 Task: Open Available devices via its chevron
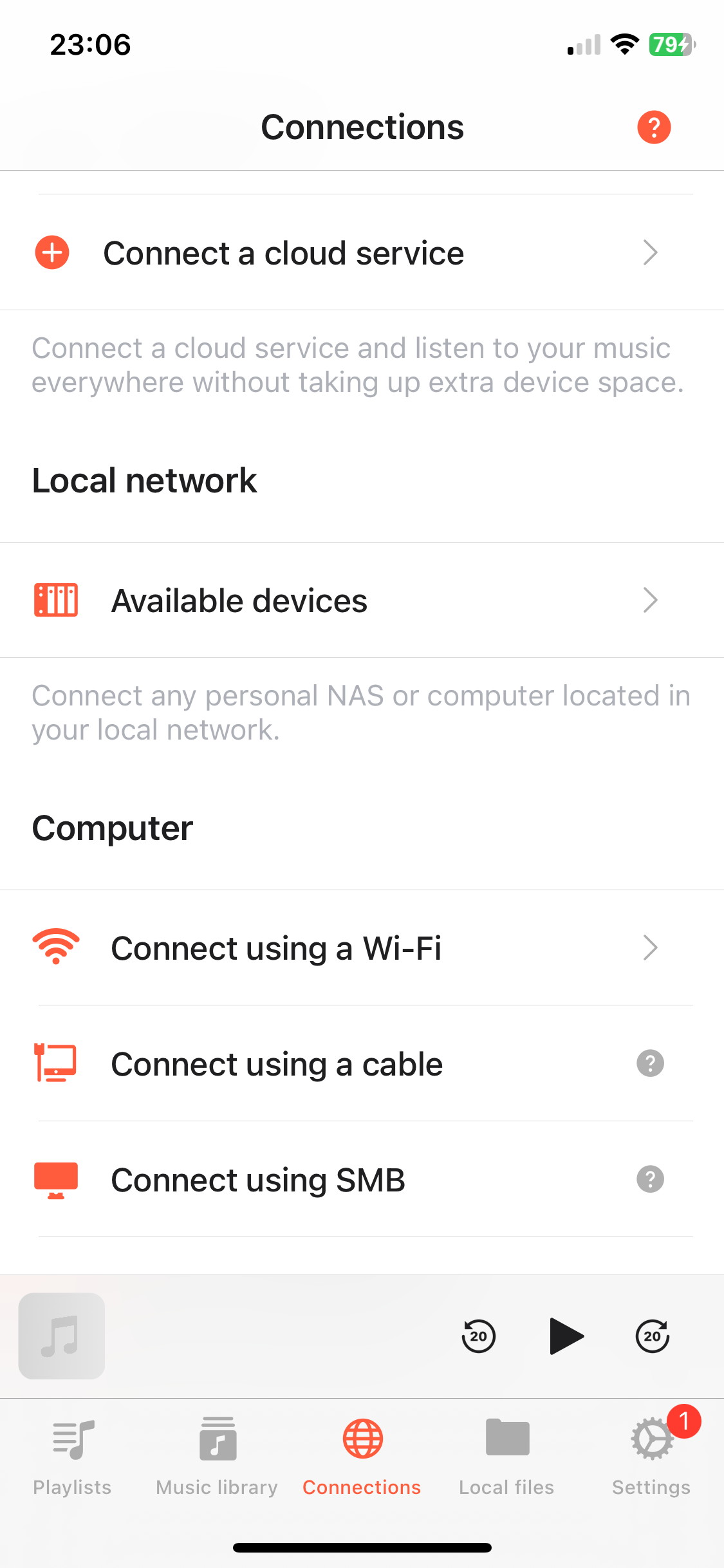pyautogui.click(x=650, y=600)
